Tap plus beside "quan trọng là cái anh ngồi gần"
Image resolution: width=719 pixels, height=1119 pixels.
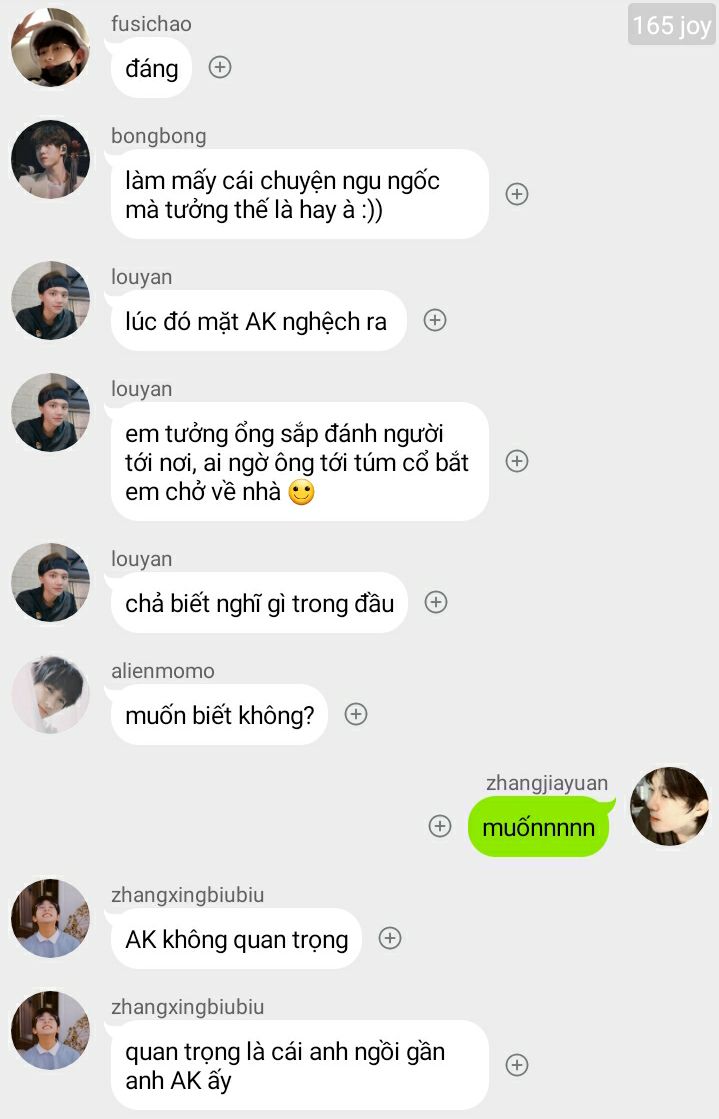pos(517,1065)
